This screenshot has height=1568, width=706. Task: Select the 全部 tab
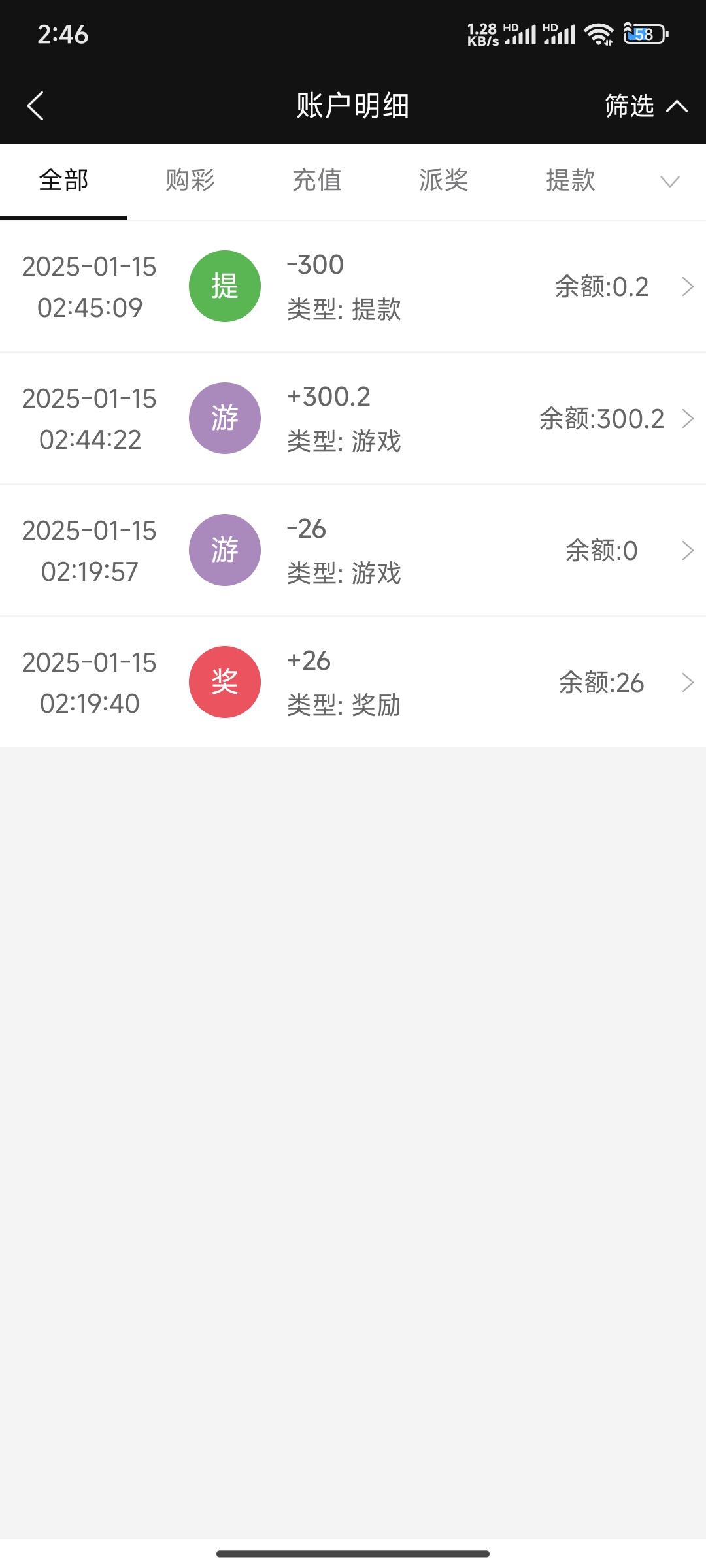point(63,180)
